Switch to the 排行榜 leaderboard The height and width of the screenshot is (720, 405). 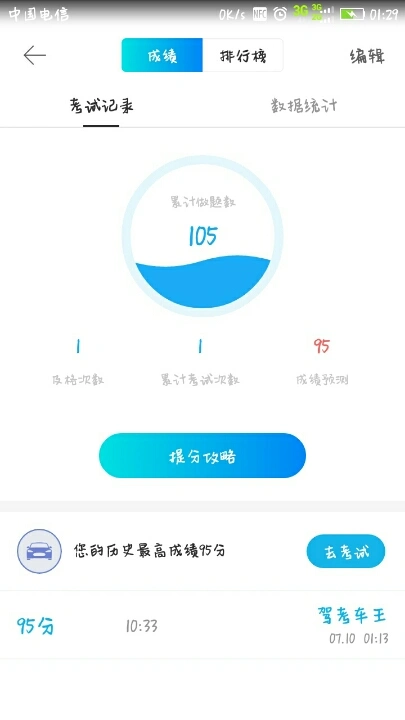[x=243, y=55]
